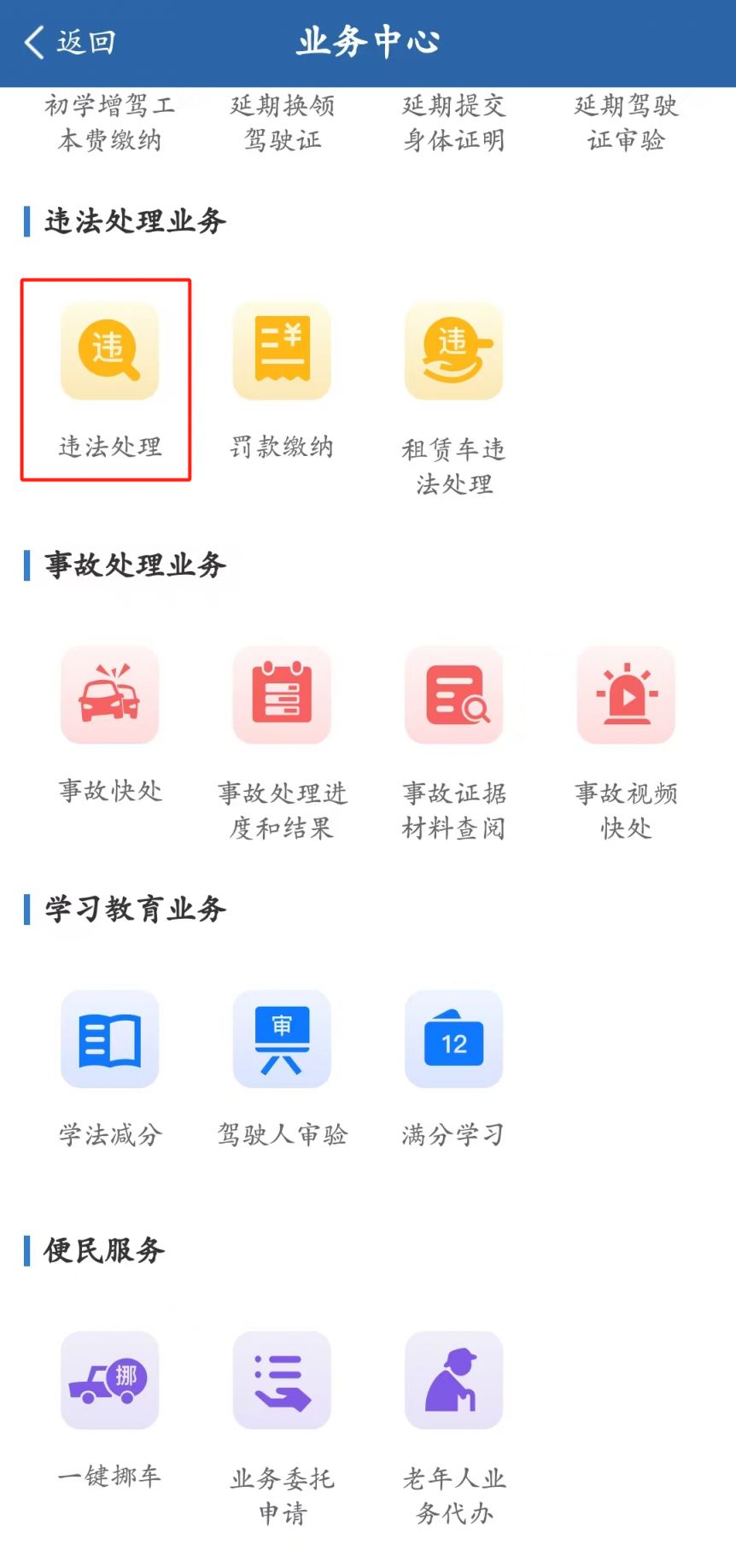Open 满分学习

(453, 1039)
